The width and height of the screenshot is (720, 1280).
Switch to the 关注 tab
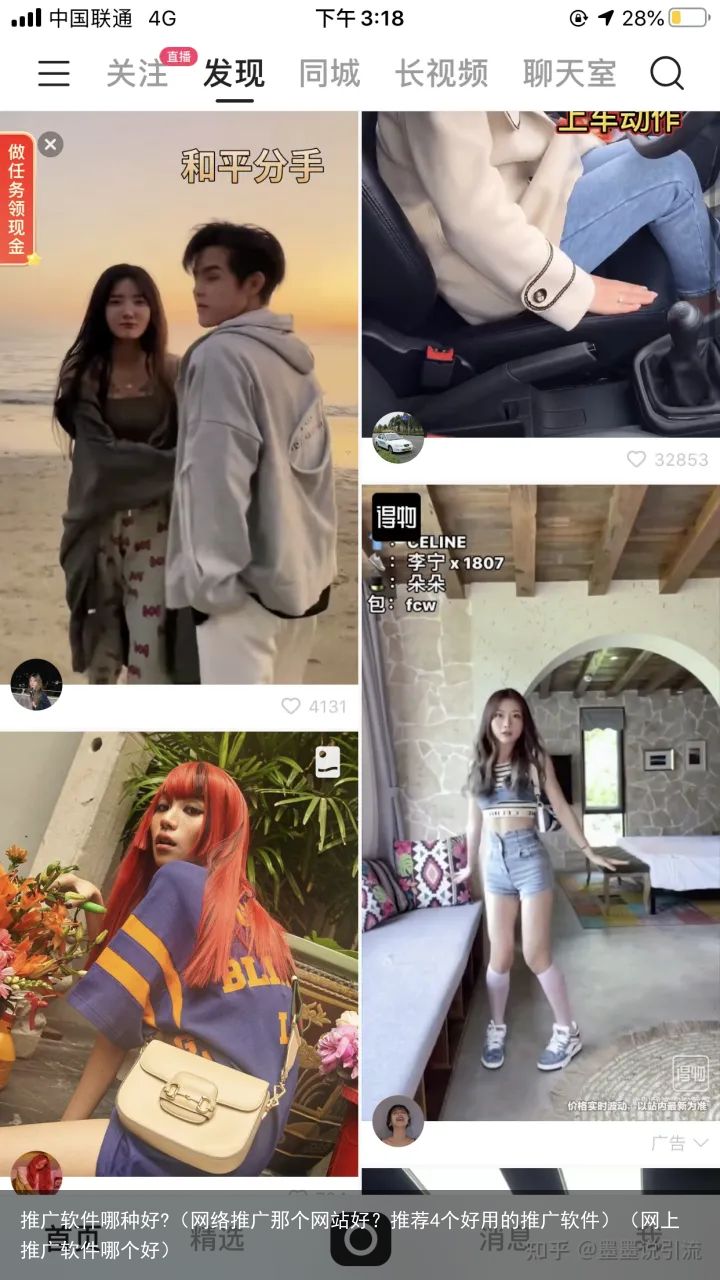pyautogui.click(x=137, y=73)
